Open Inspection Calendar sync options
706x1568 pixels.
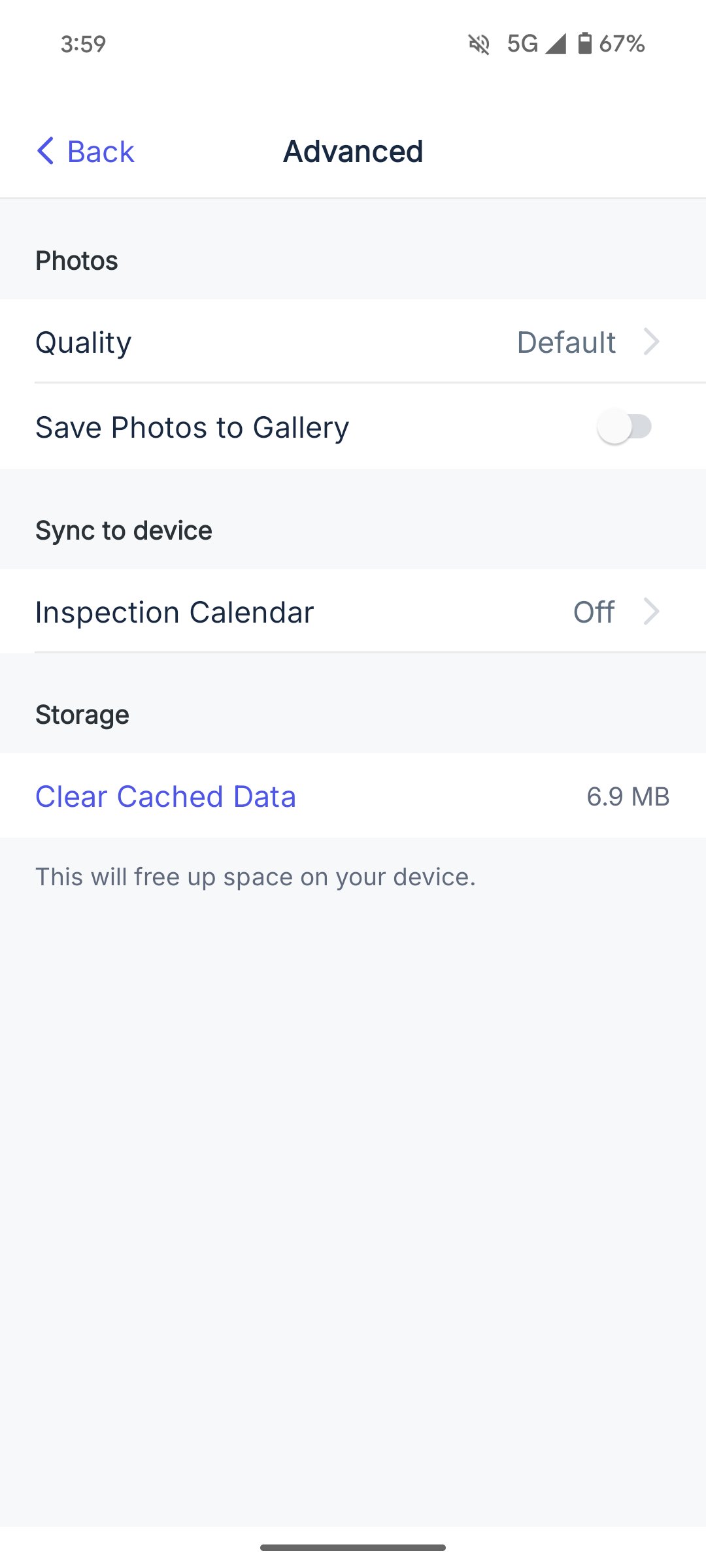[353, 612]
